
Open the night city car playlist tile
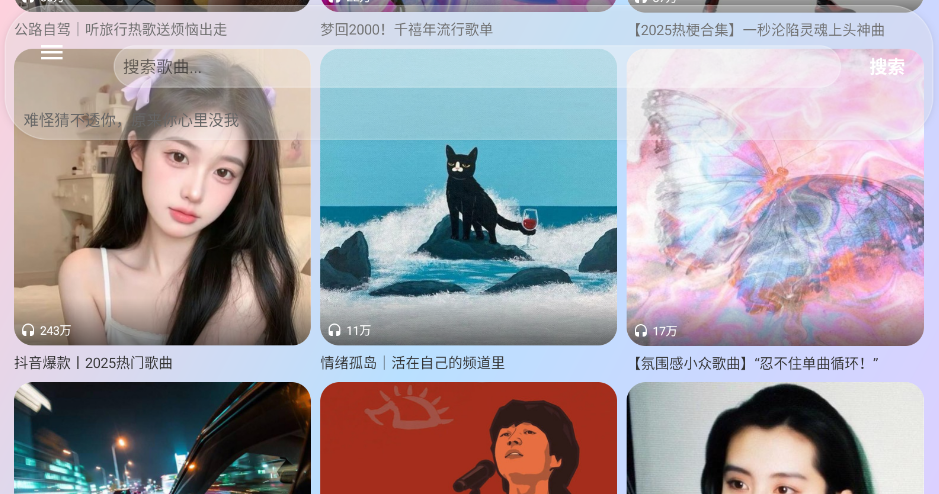[x=162, y=440]
